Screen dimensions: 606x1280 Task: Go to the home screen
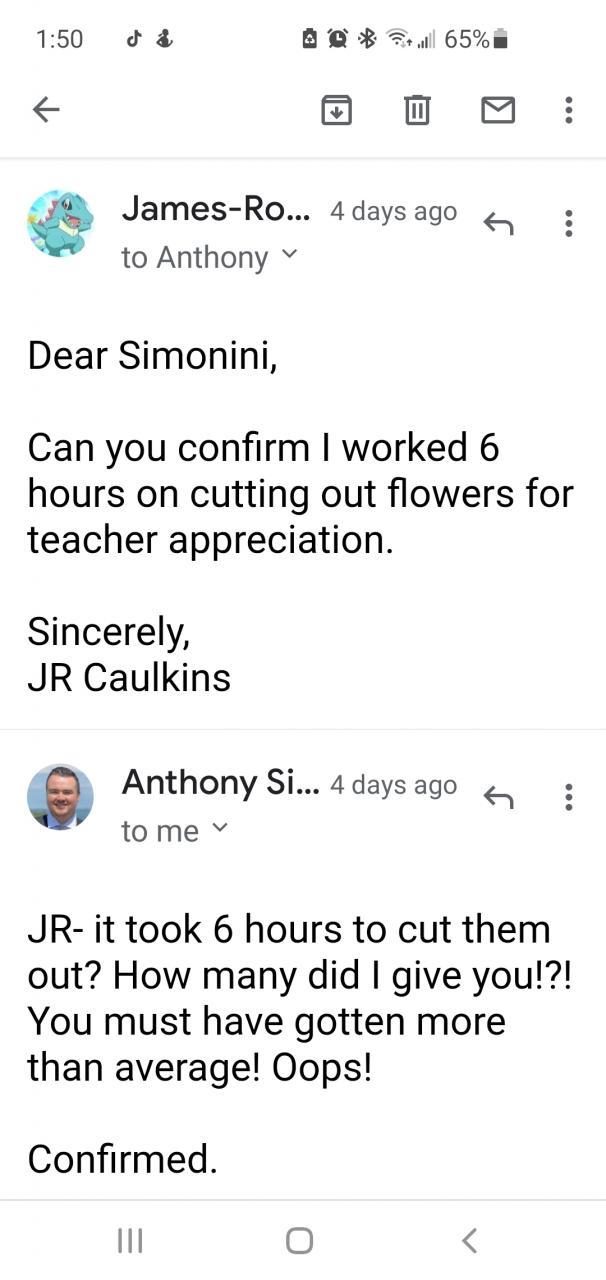(x=299, y=1240)
